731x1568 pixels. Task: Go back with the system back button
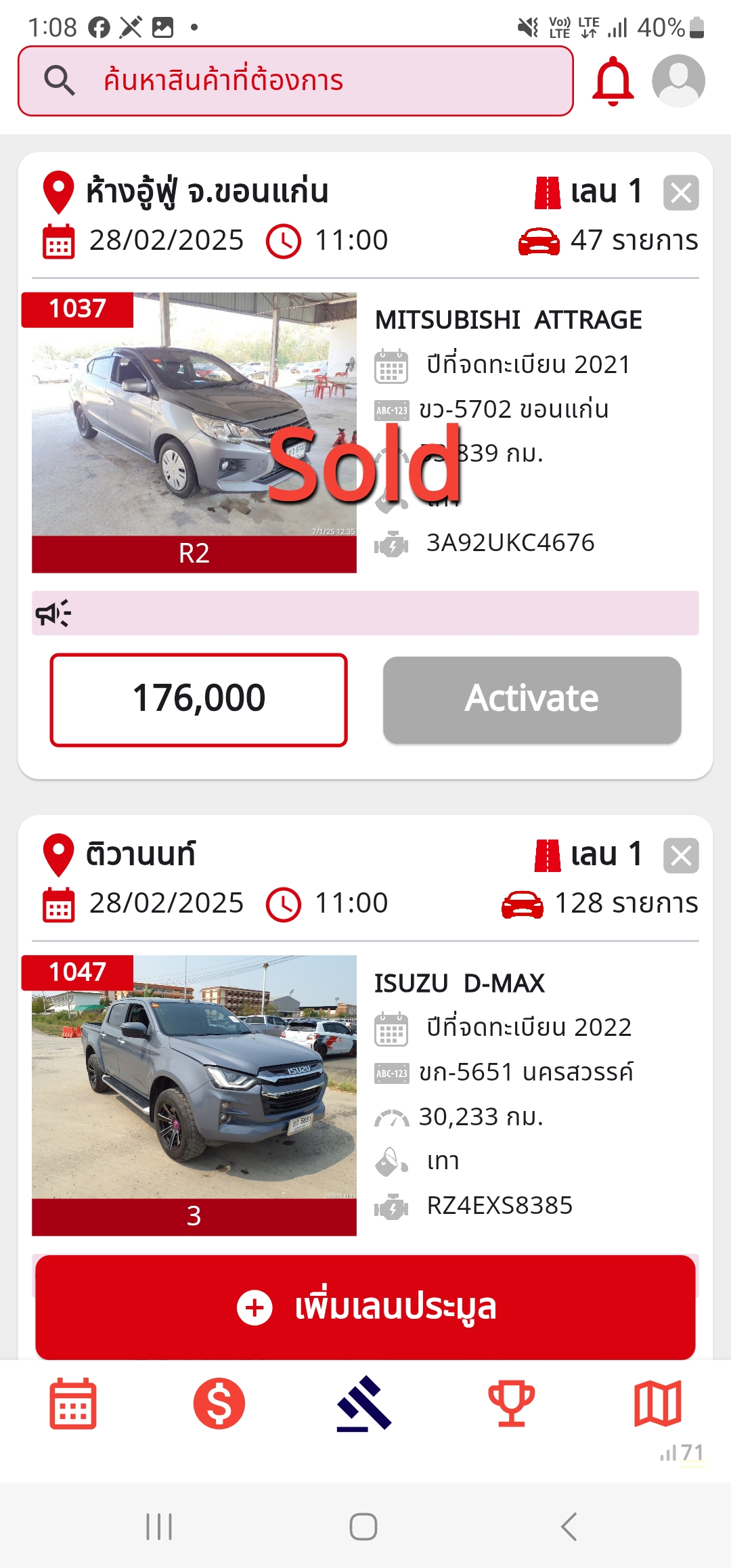[x=569, y=1527]
